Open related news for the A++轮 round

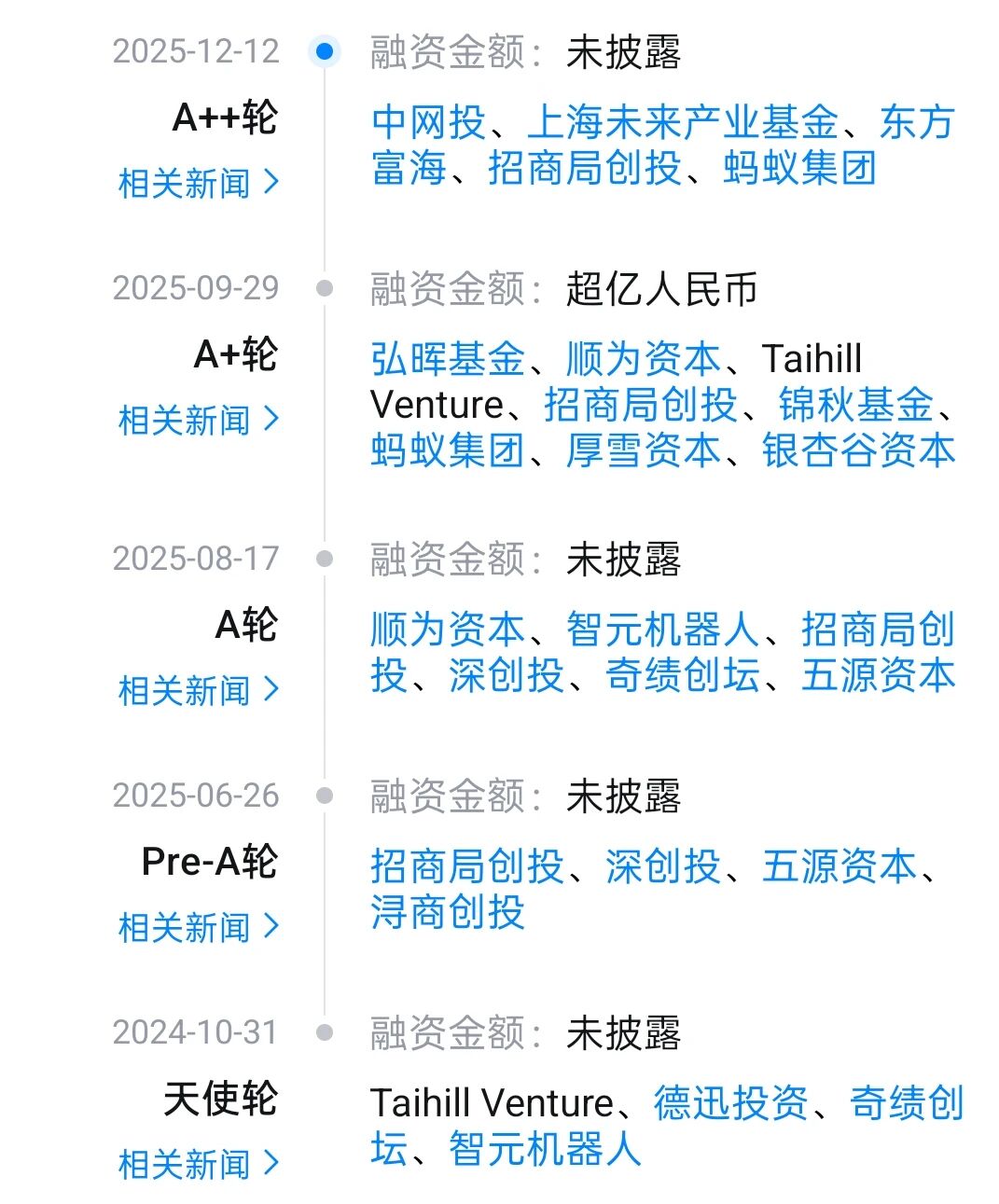click(x=199, y=183)
